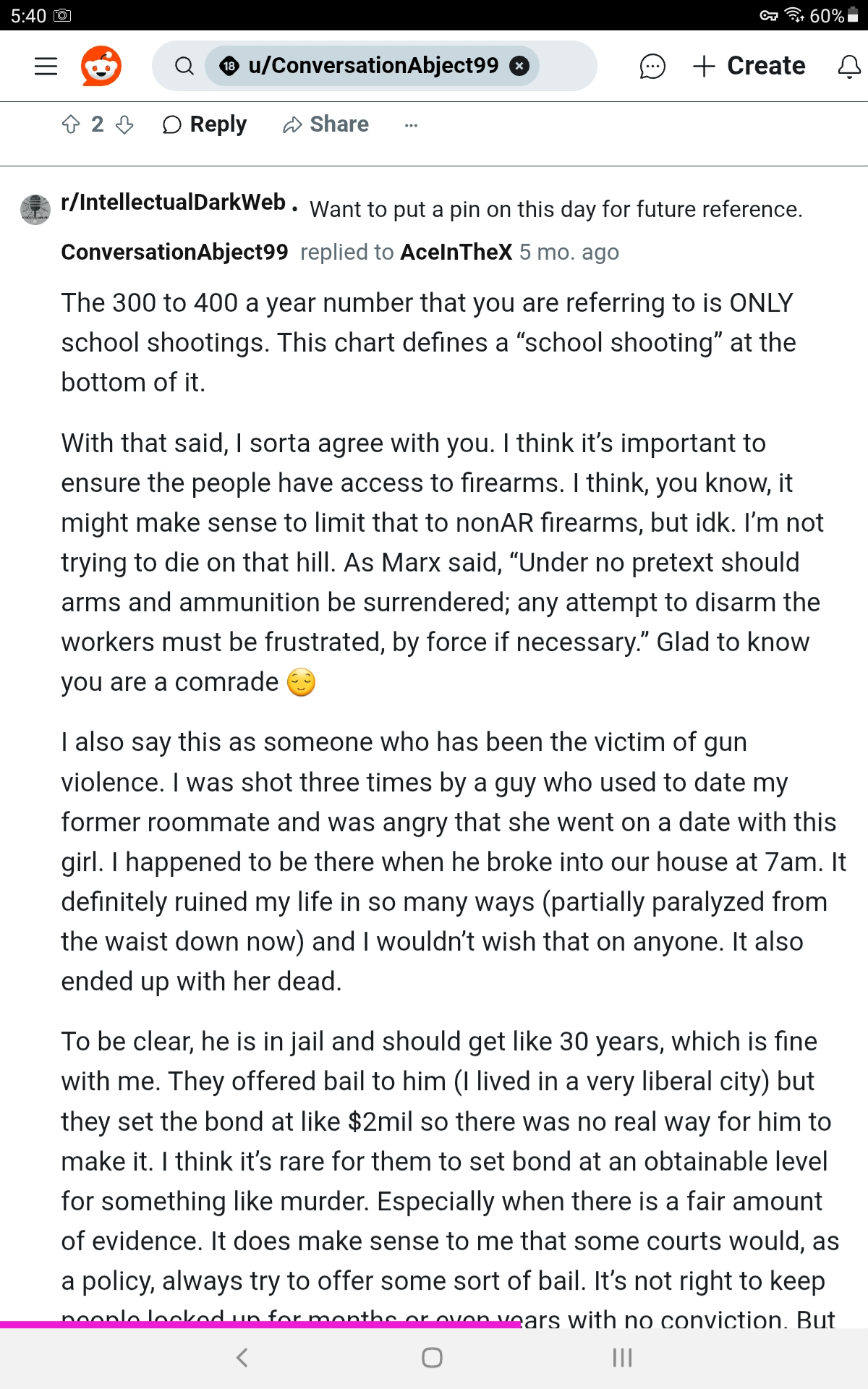Open the notifications bell
The height and width of the screenshot is (1389, 868).
[849, 66]
